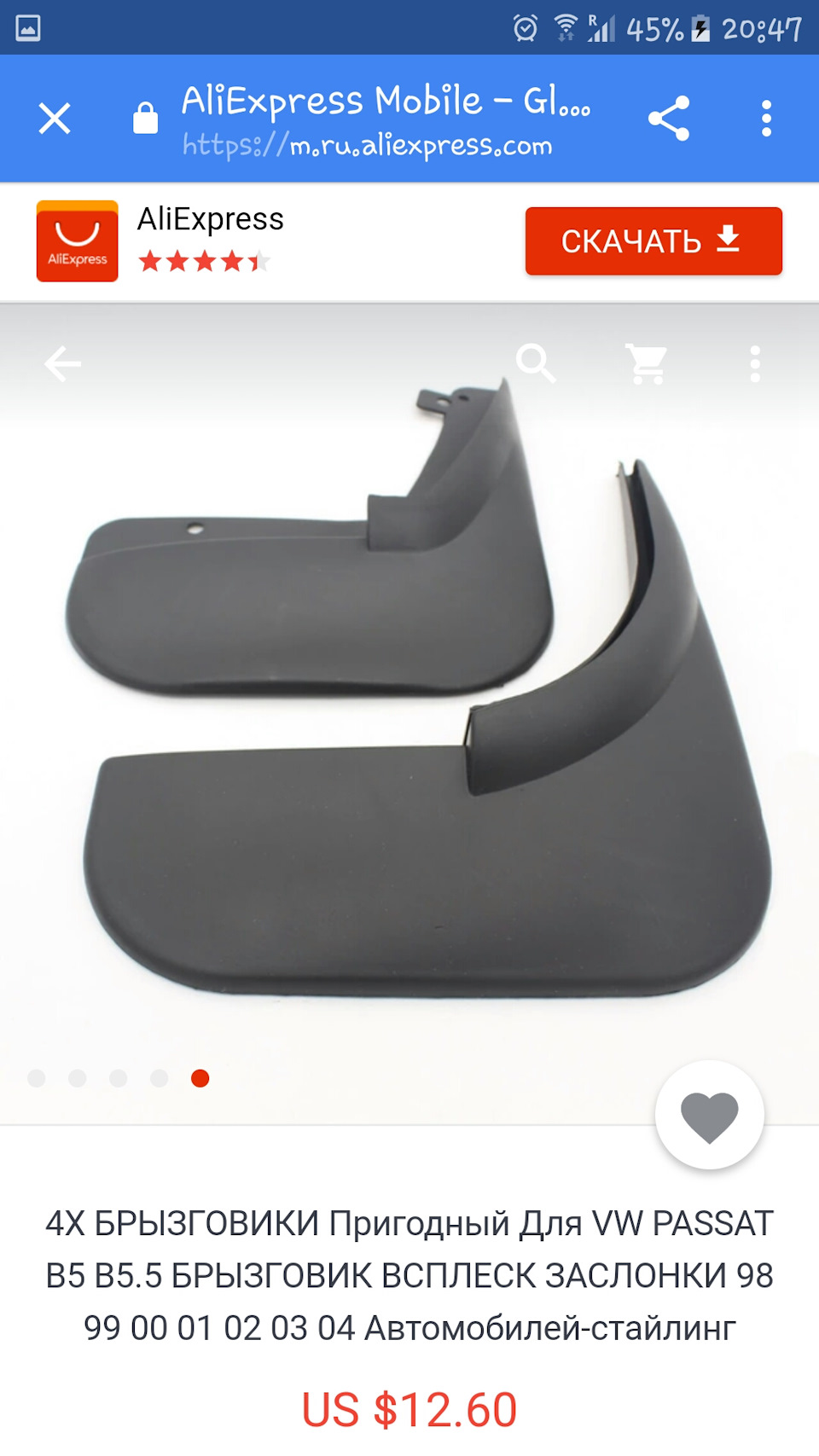Open the browser overflow menu

point(766,119)
